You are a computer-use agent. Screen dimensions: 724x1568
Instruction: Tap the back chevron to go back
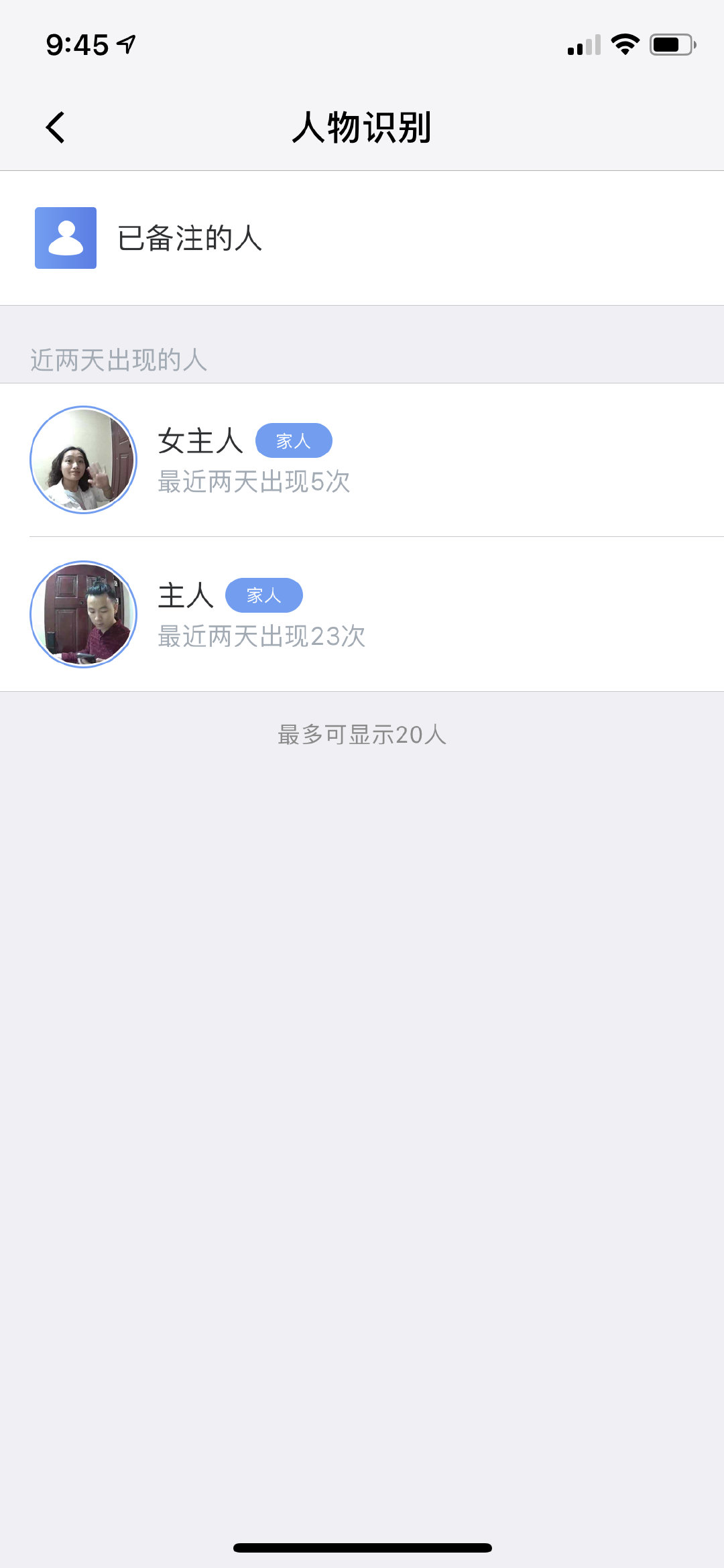tap(56, 127)
